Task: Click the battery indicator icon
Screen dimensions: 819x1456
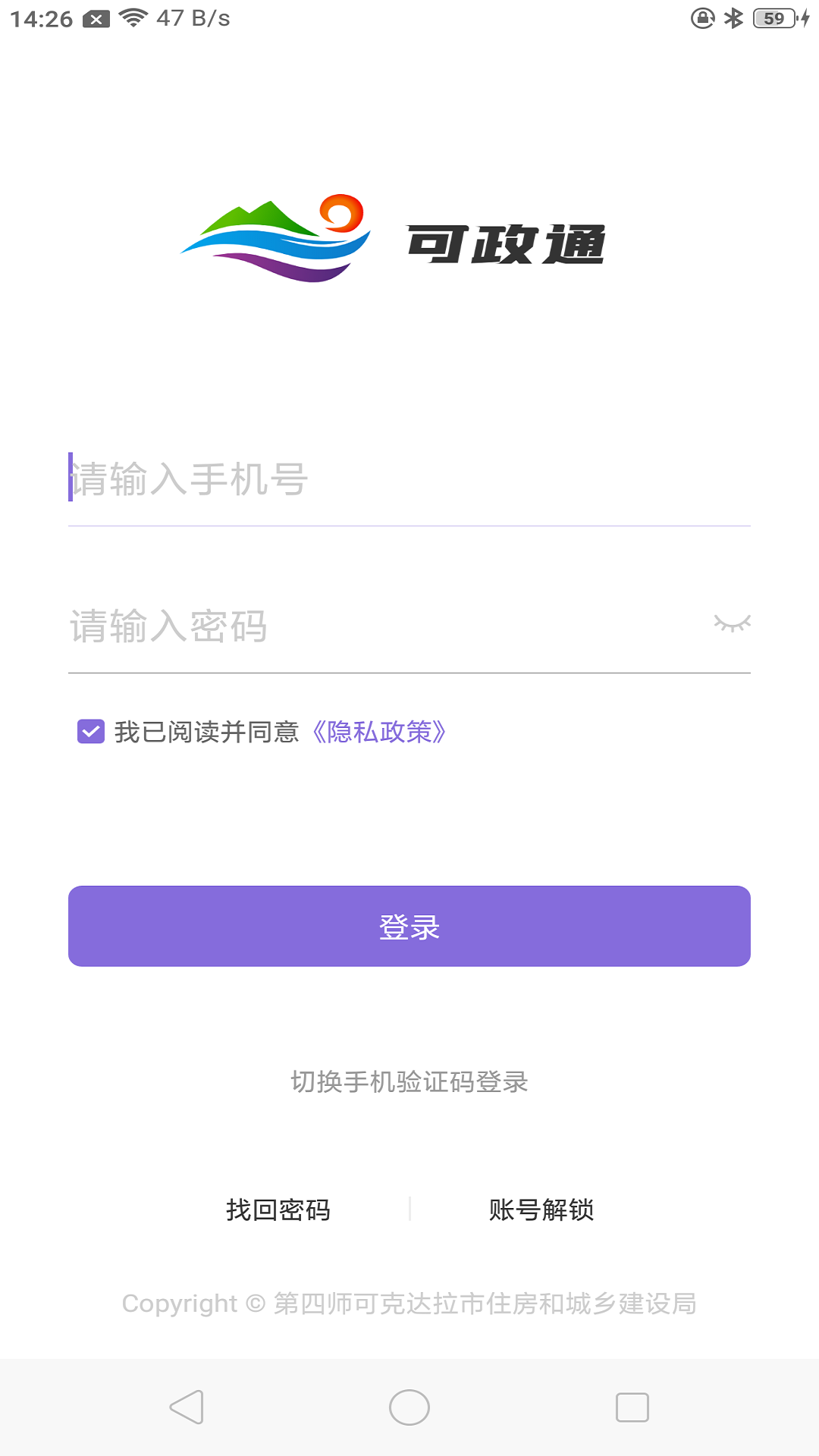Action: (772, 18)
